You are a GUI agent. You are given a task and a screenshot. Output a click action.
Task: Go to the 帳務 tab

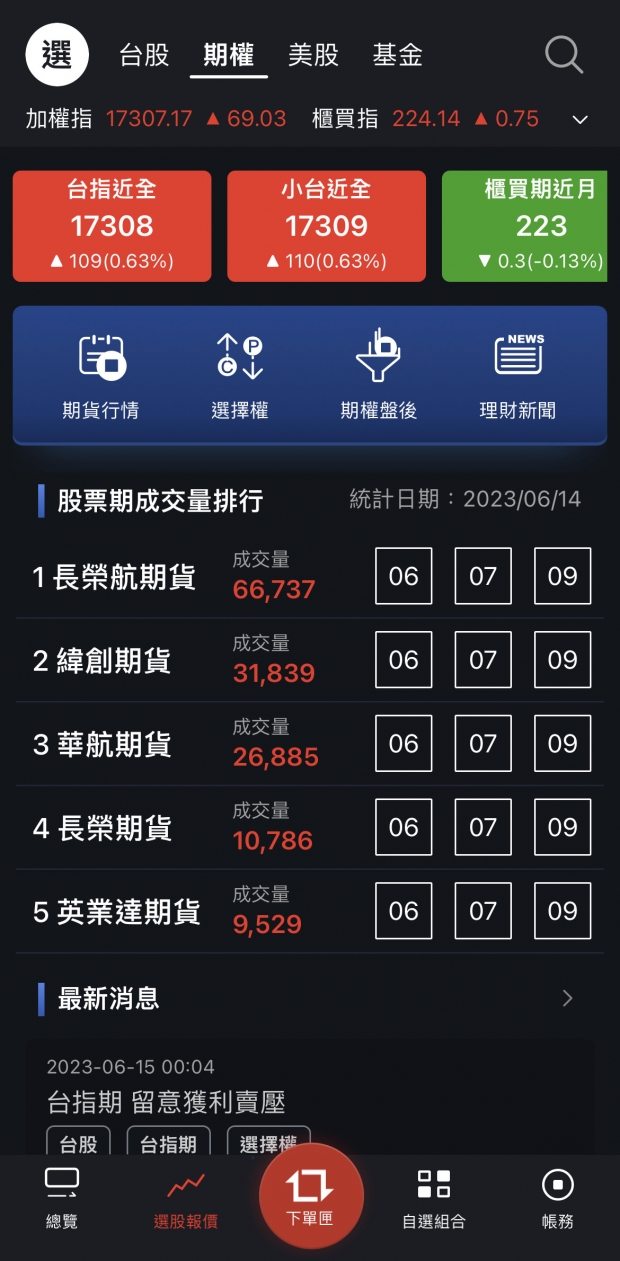[558, 1198]
